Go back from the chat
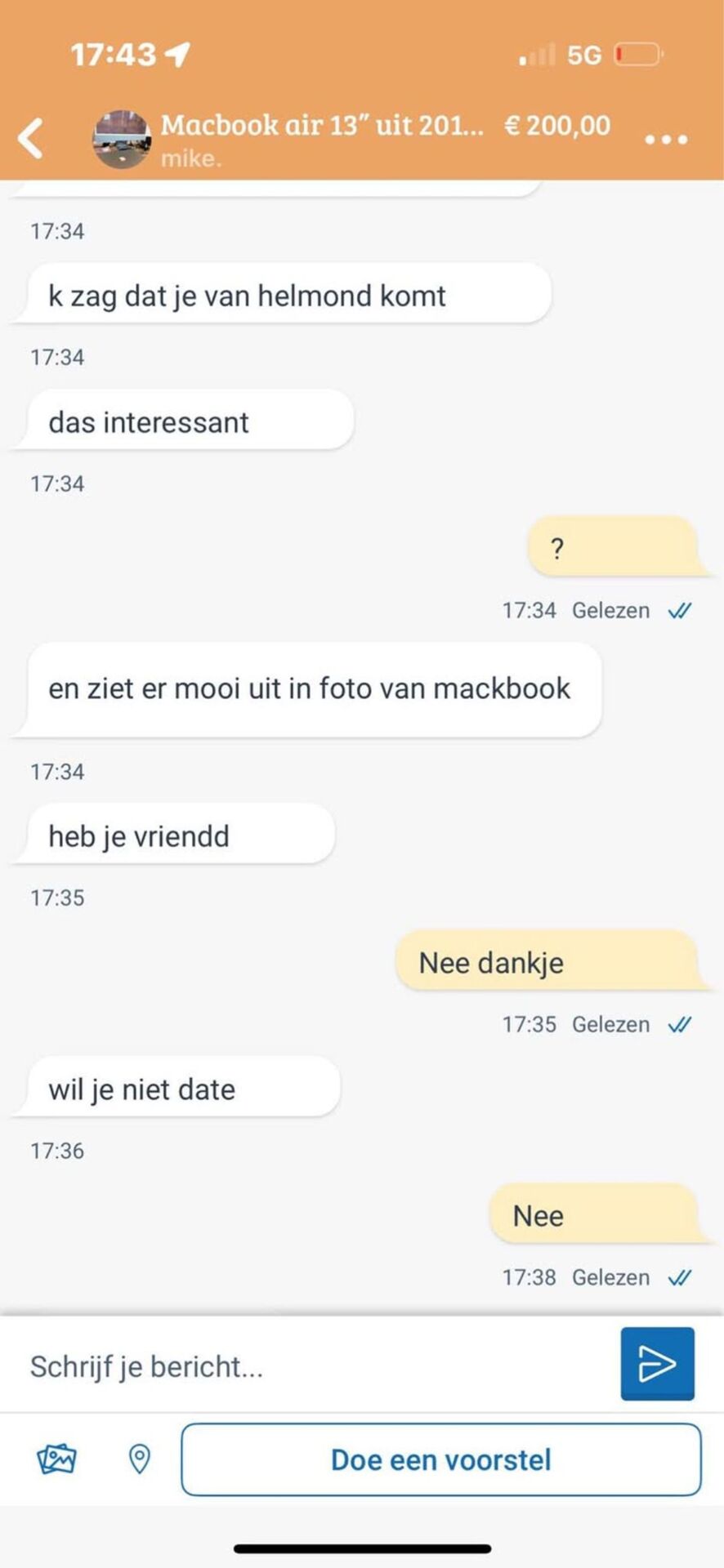Image resolution: width=724 pixels, height=1568 pixels. pyautogui.click(x=31, y=137)
